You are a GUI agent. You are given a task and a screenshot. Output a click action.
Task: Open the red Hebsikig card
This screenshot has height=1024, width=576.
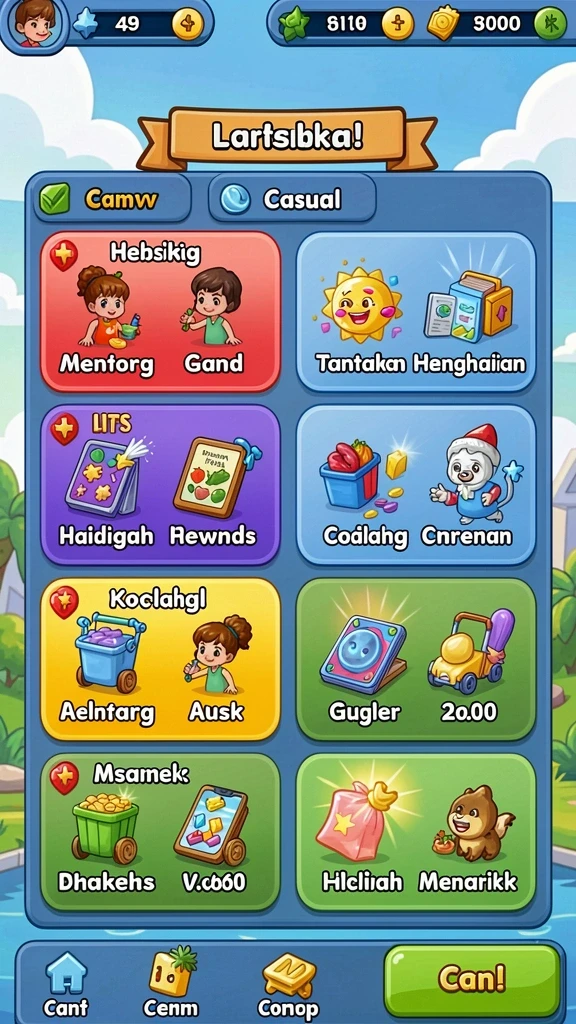coord(161,312)
